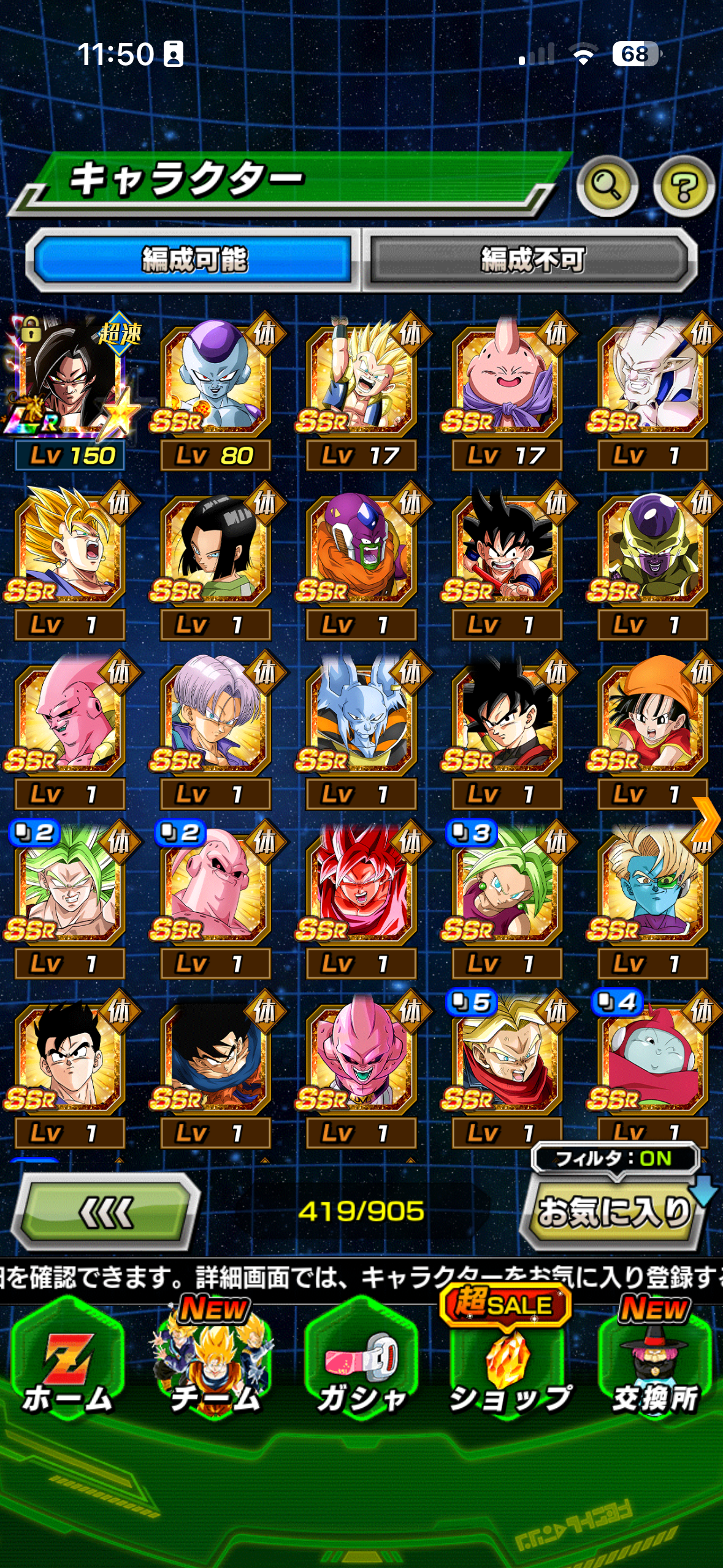
Task: Switch to the 編成不可 tab
Action: pos(531,259)
